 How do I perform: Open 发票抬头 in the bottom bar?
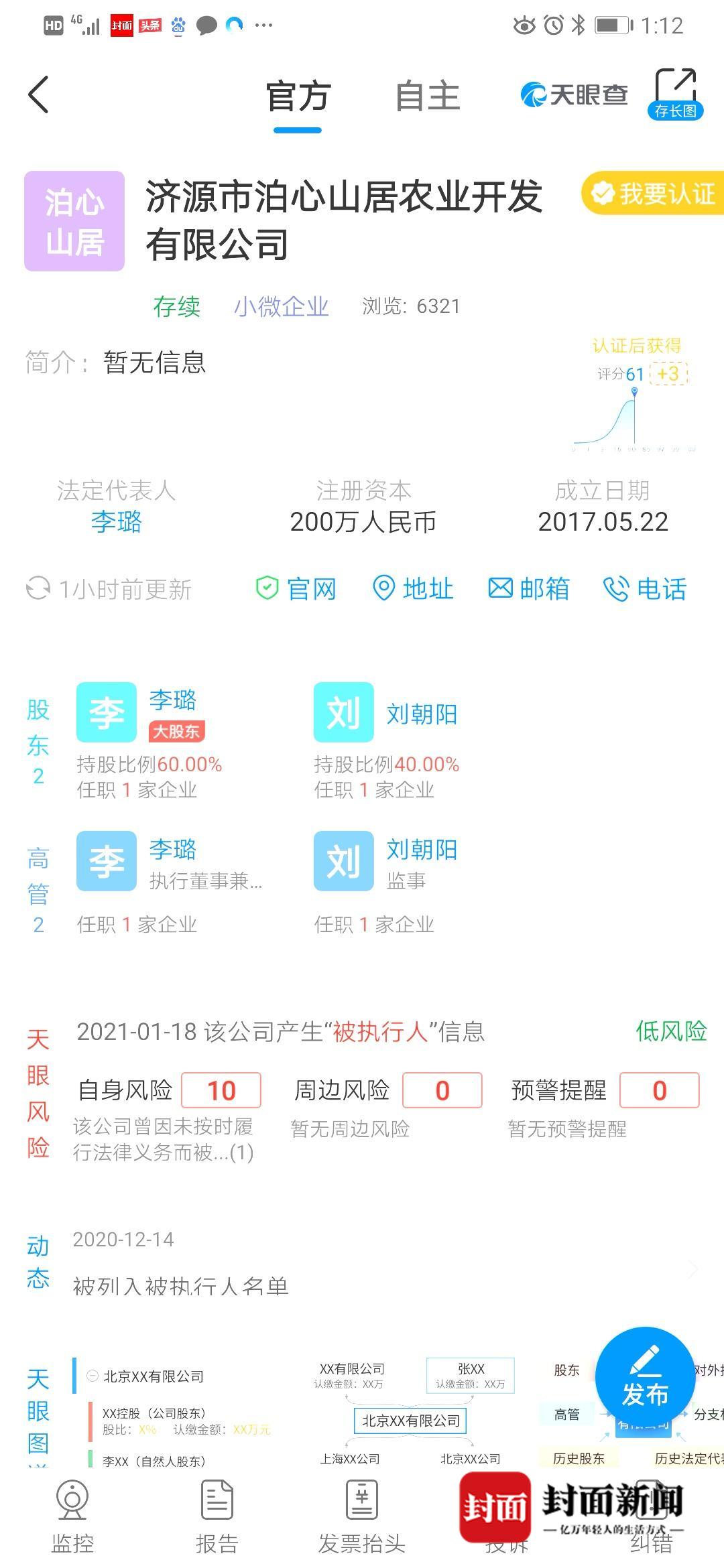pos(362,1517)
